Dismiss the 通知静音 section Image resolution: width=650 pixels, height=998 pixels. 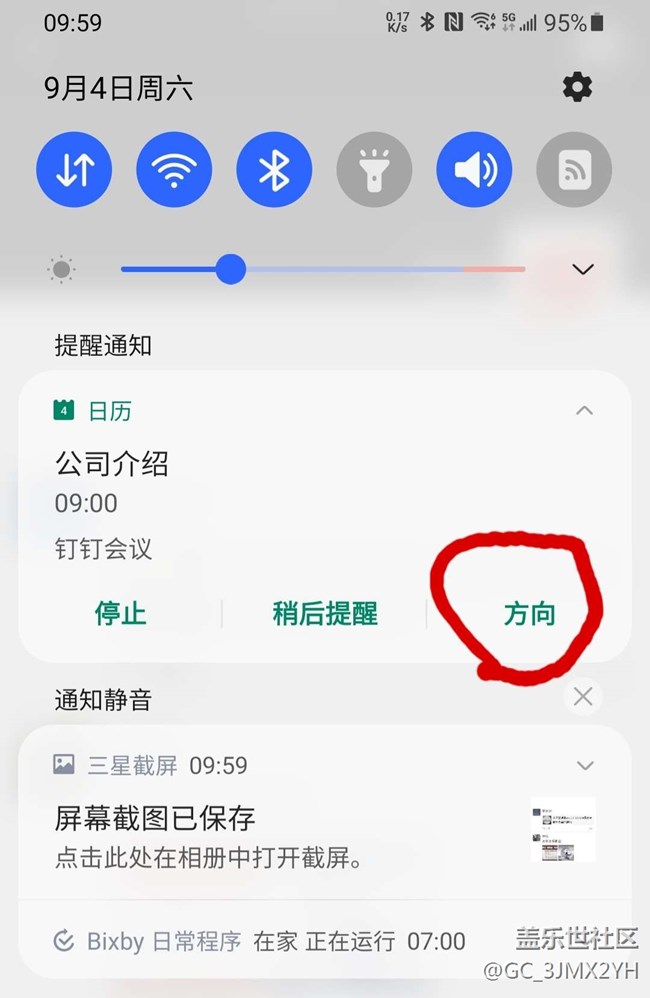point(583,697)
